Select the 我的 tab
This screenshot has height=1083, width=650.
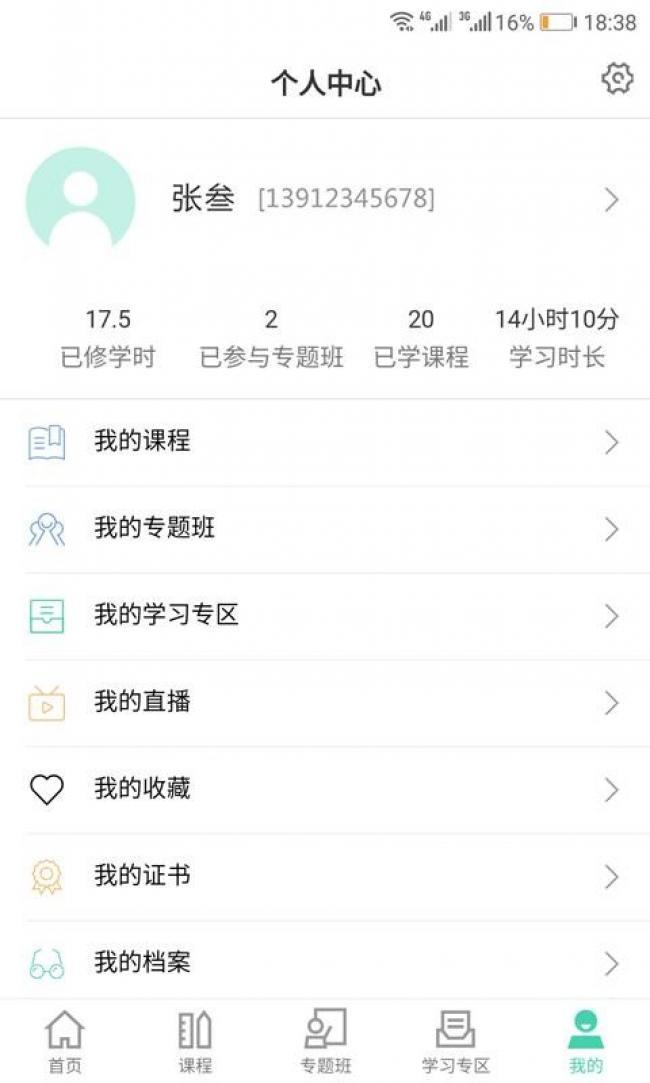(x=585, y=1042)
